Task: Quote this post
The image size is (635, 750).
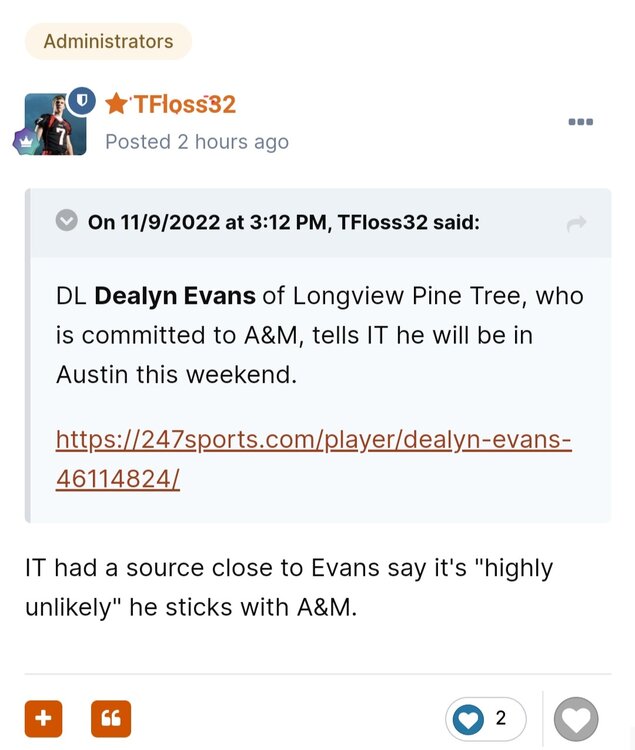Action: pos(110,718)
